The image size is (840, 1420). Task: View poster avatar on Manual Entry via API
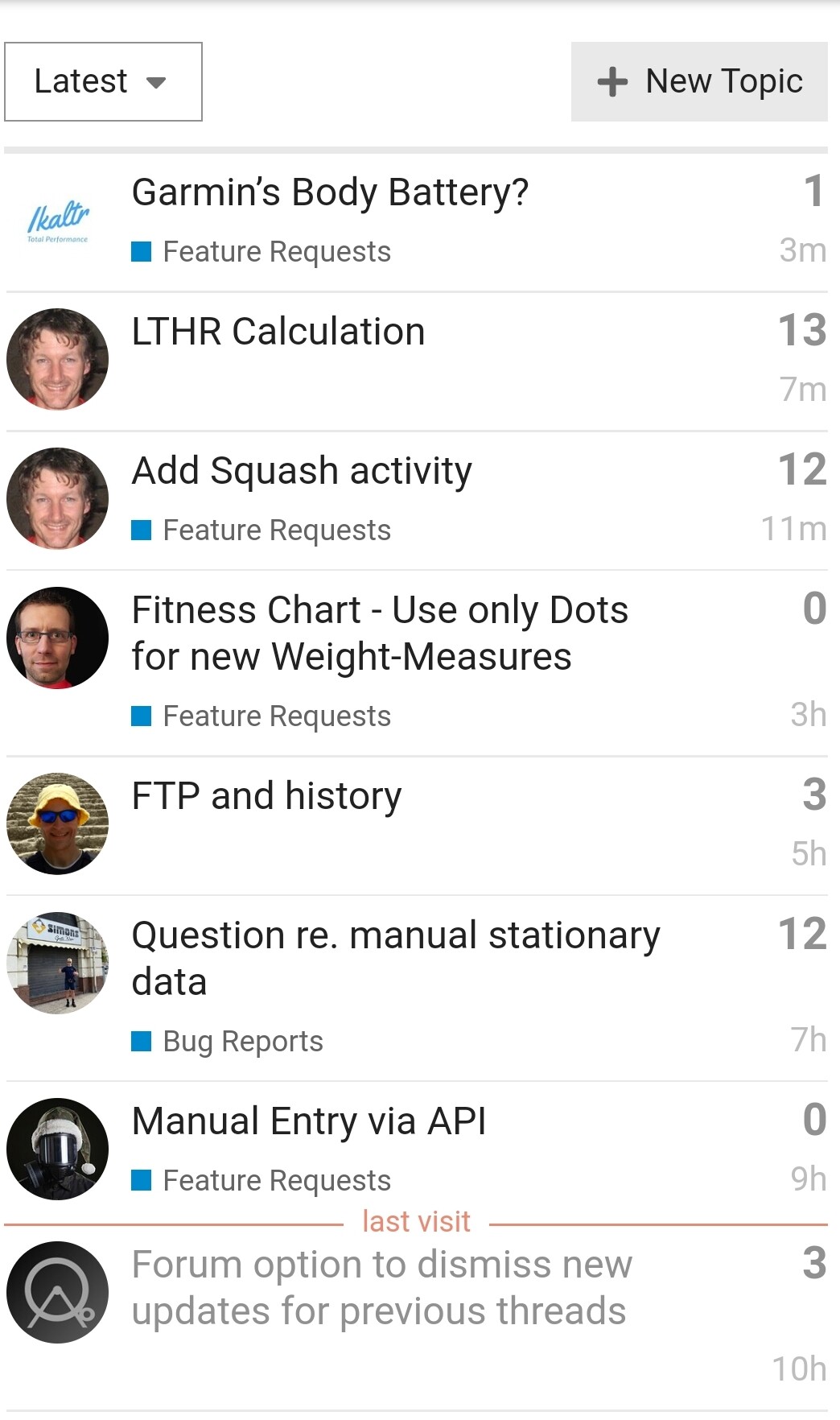[x=57, y=1149]
